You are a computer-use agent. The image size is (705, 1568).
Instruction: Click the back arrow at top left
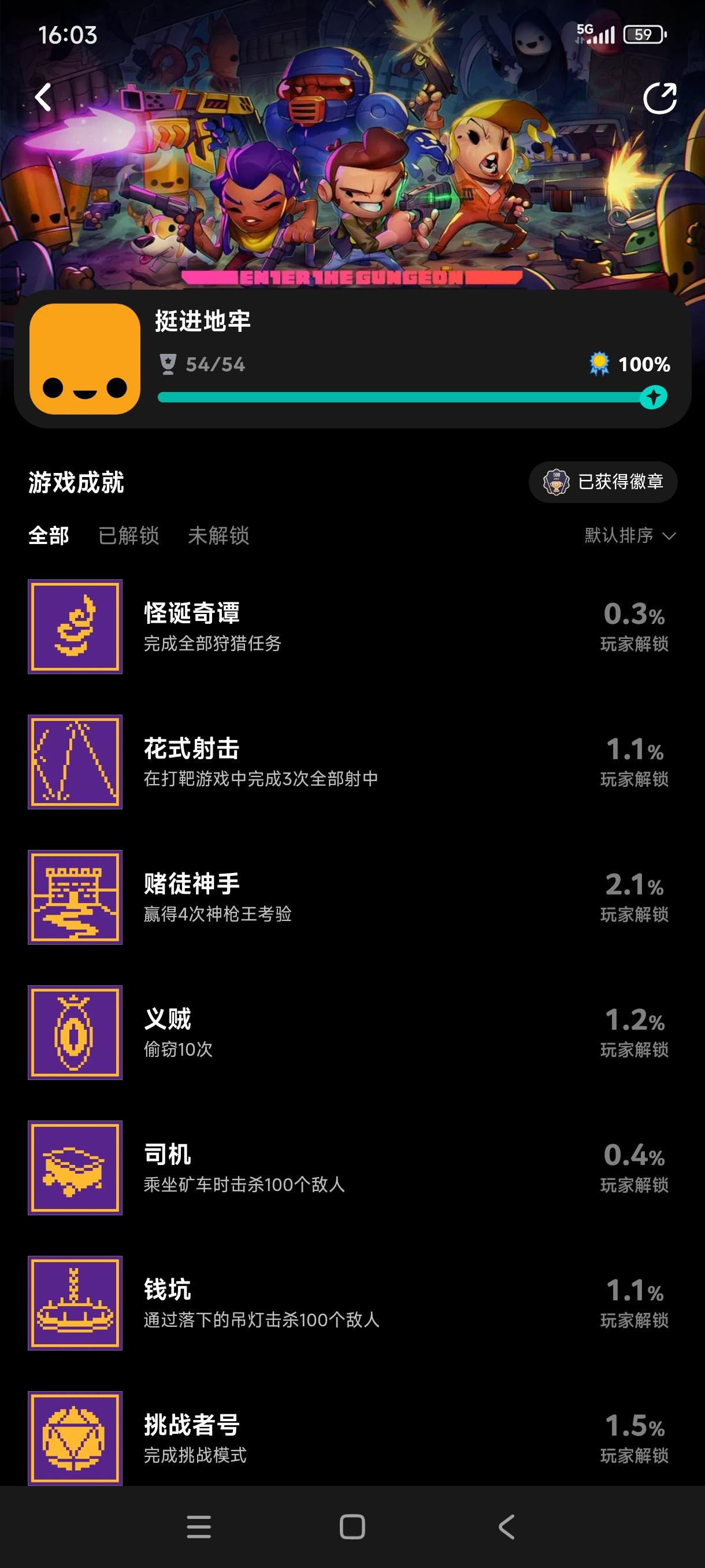[43, 97]
